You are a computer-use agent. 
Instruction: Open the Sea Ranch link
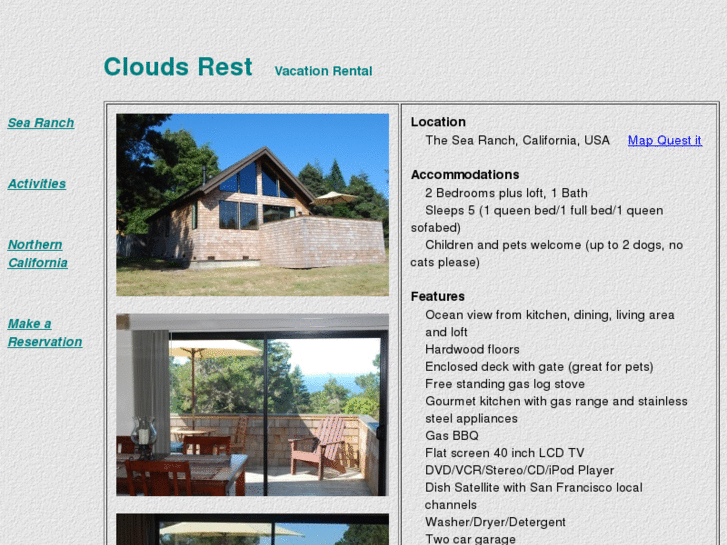pos(41,123)
